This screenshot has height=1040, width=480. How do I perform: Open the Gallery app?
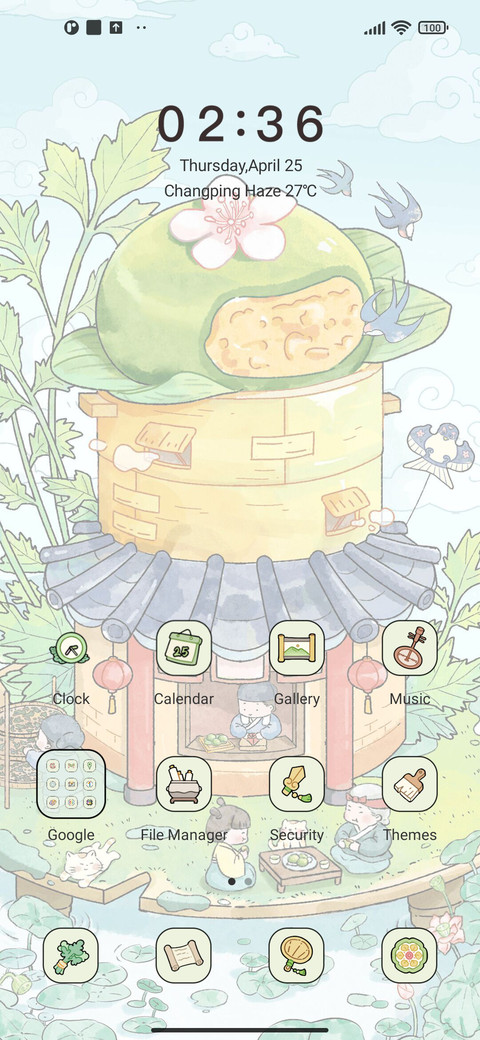[296, 648]
